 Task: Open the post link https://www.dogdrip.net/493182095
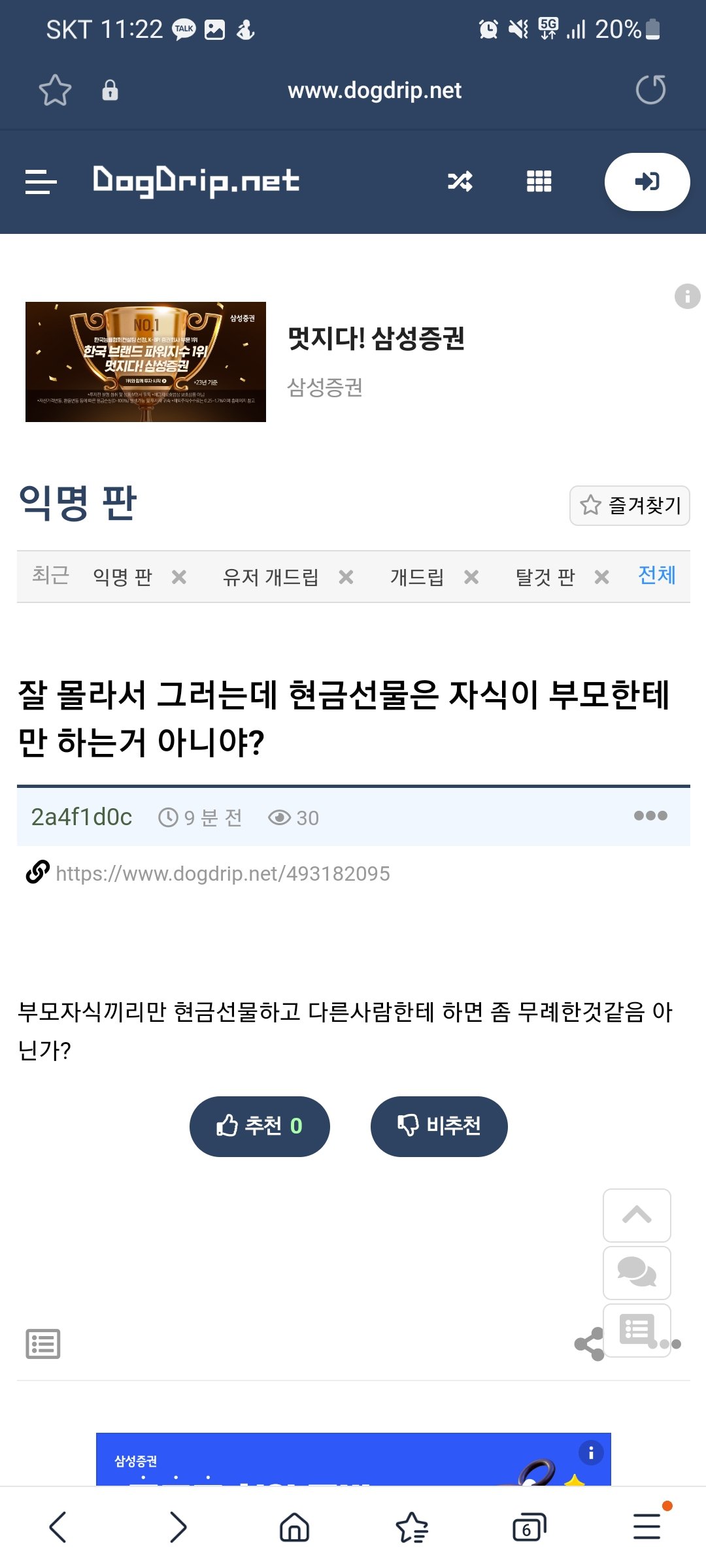click(222, 874)
